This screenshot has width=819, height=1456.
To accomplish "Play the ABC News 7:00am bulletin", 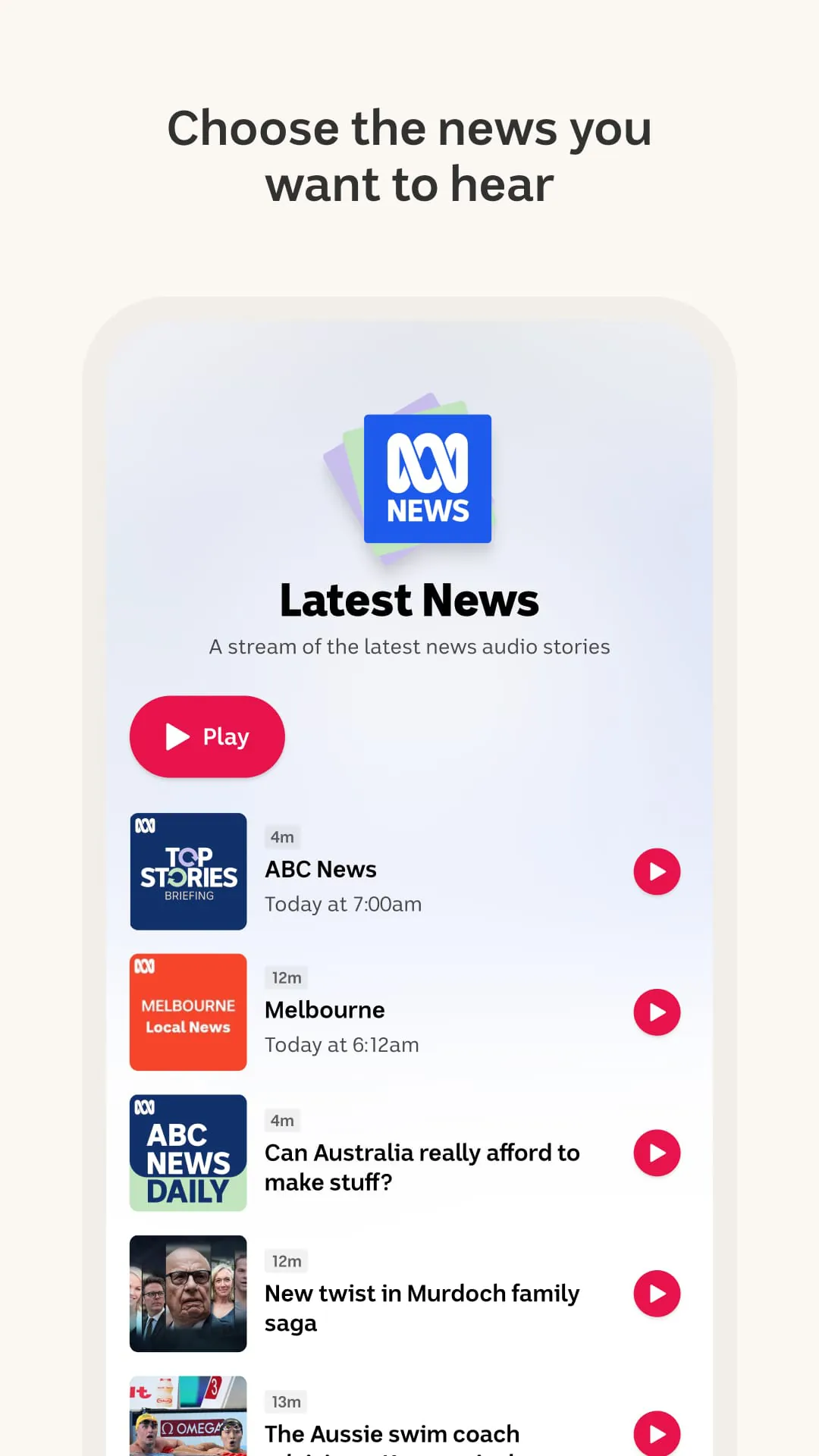I will coord(657,872).
